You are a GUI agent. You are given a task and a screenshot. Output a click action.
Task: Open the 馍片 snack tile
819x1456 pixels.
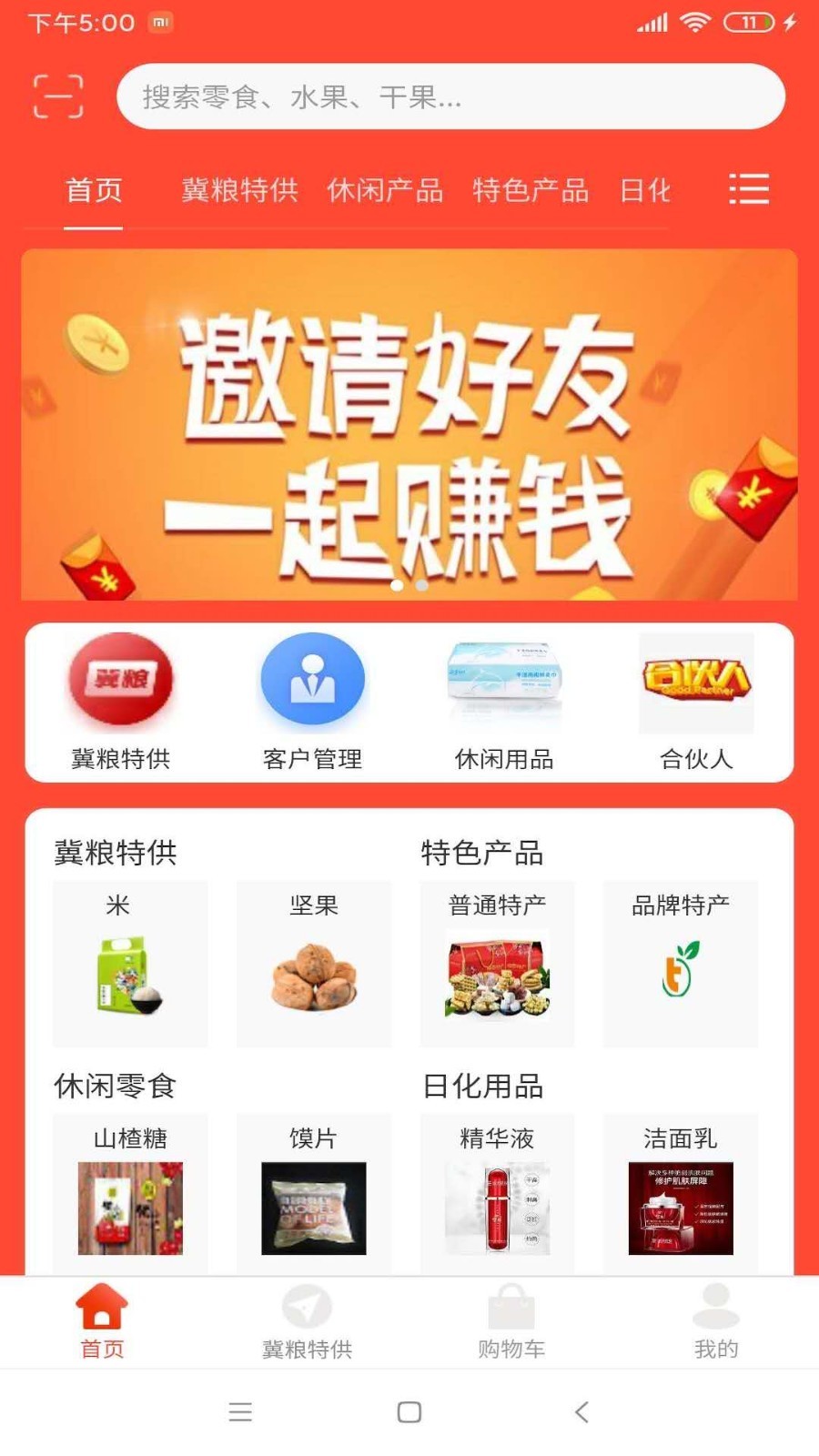314,1194
